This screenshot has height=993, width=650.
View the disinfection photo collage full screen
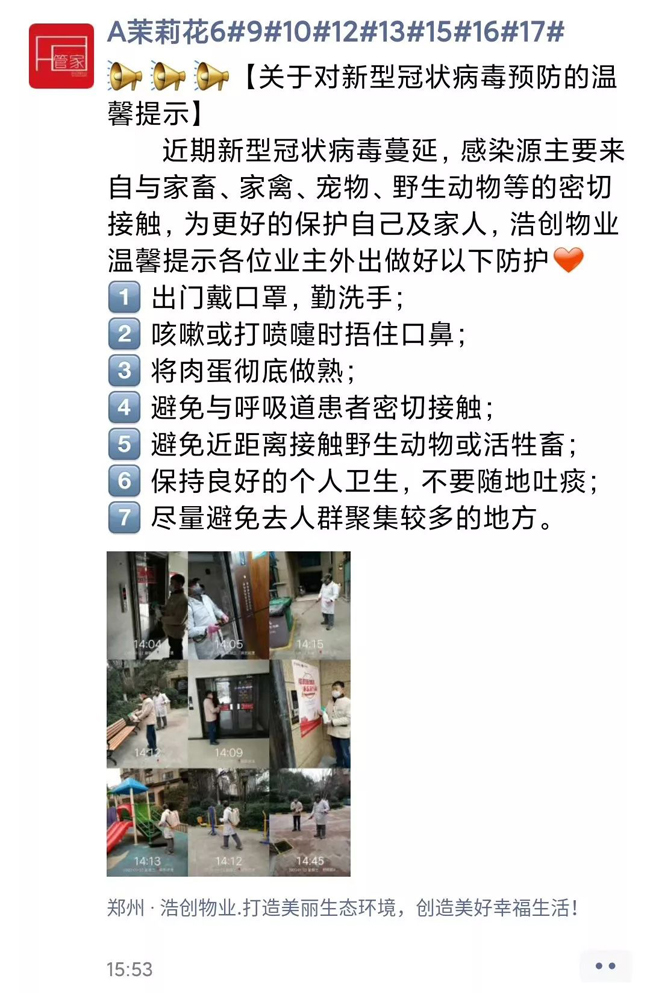[228, 713]
